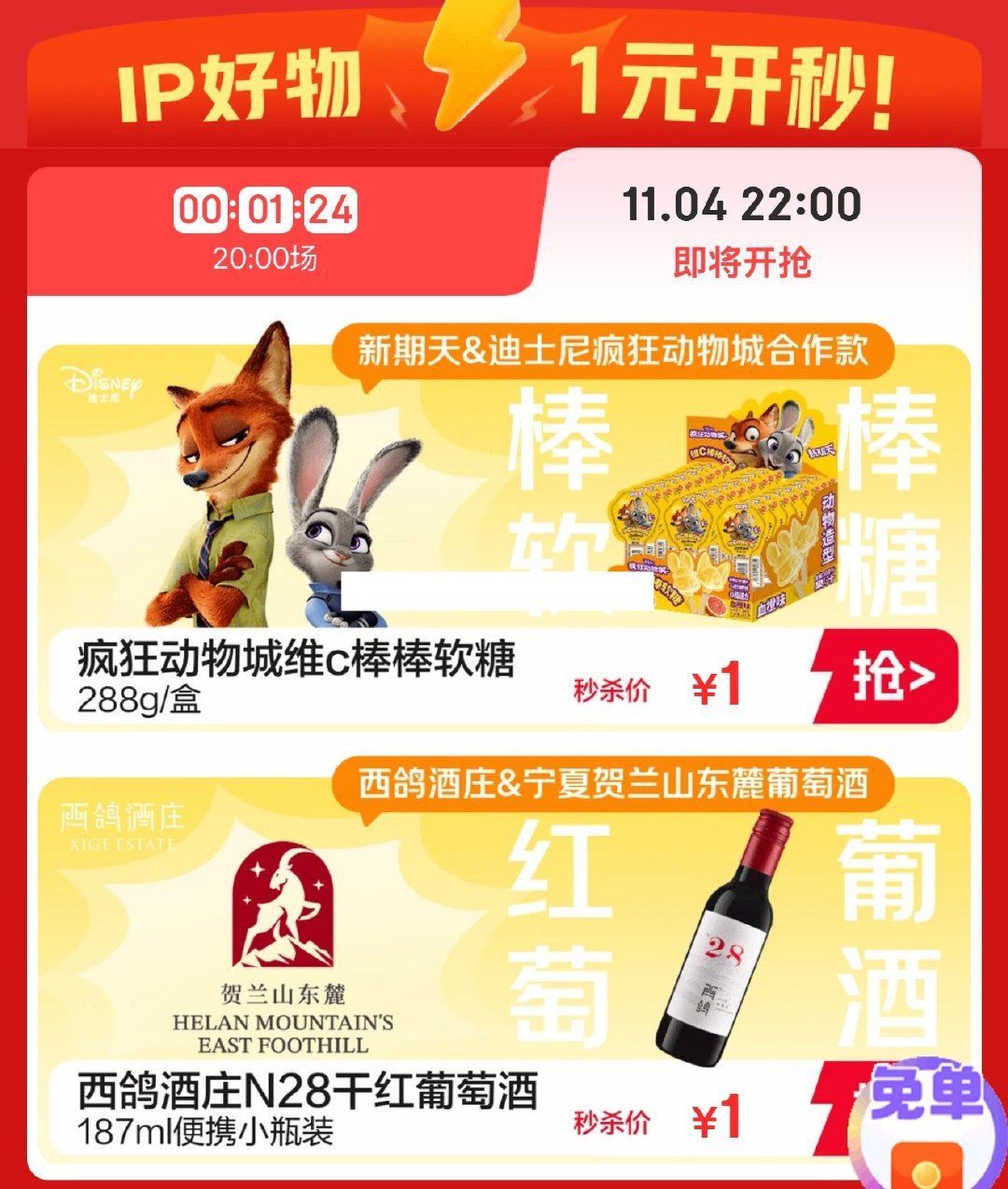Click the countdown timer showing 00:01:24

264,212
